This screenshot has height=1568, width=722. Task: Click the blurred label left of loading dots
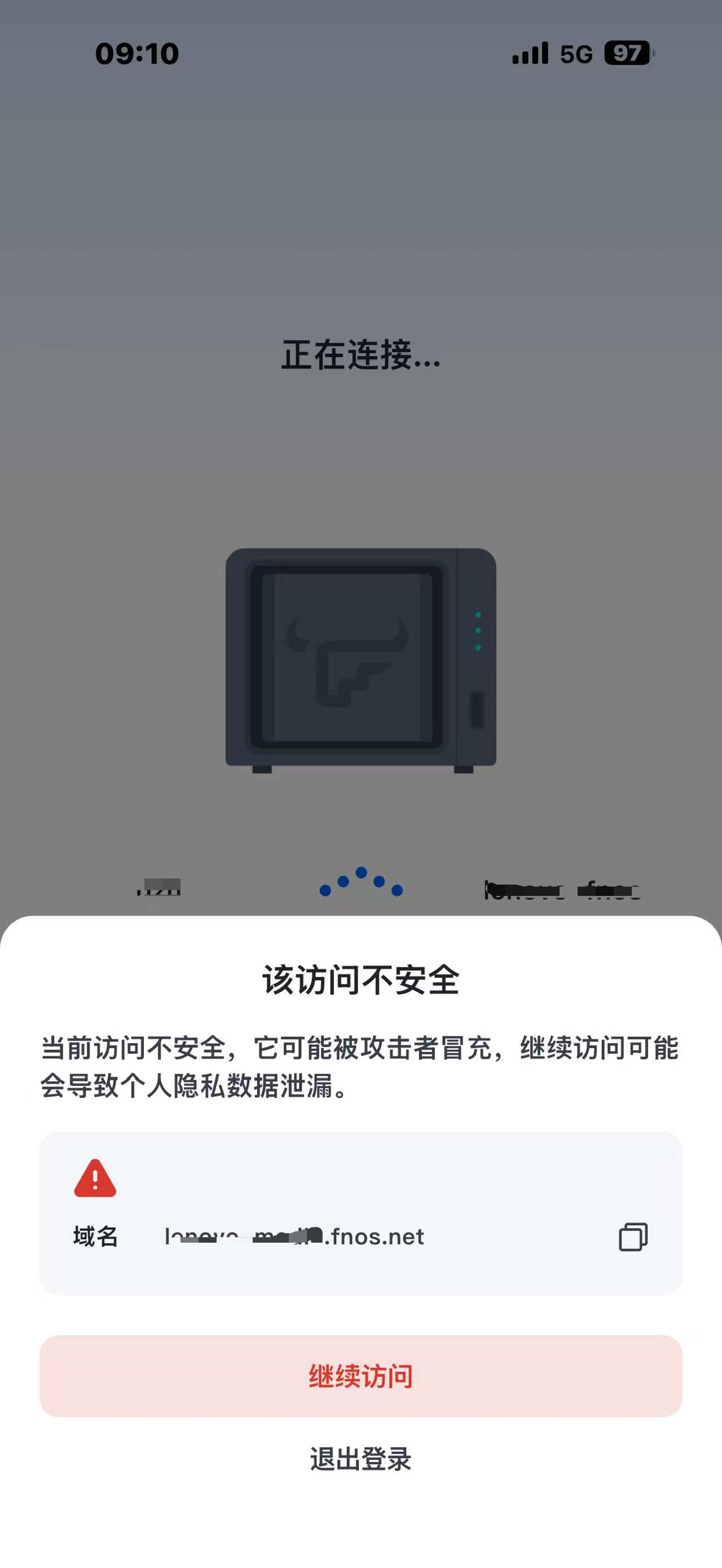(x=159, y=889)
